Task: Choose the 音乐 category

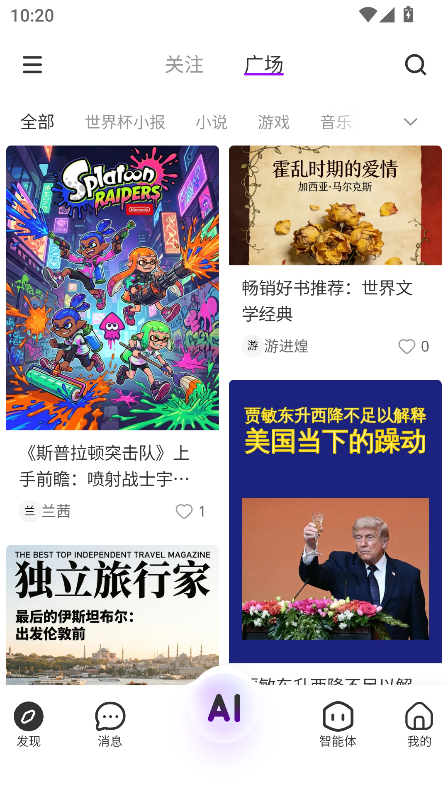Action: pyautogui.click(x=336, y=122)
